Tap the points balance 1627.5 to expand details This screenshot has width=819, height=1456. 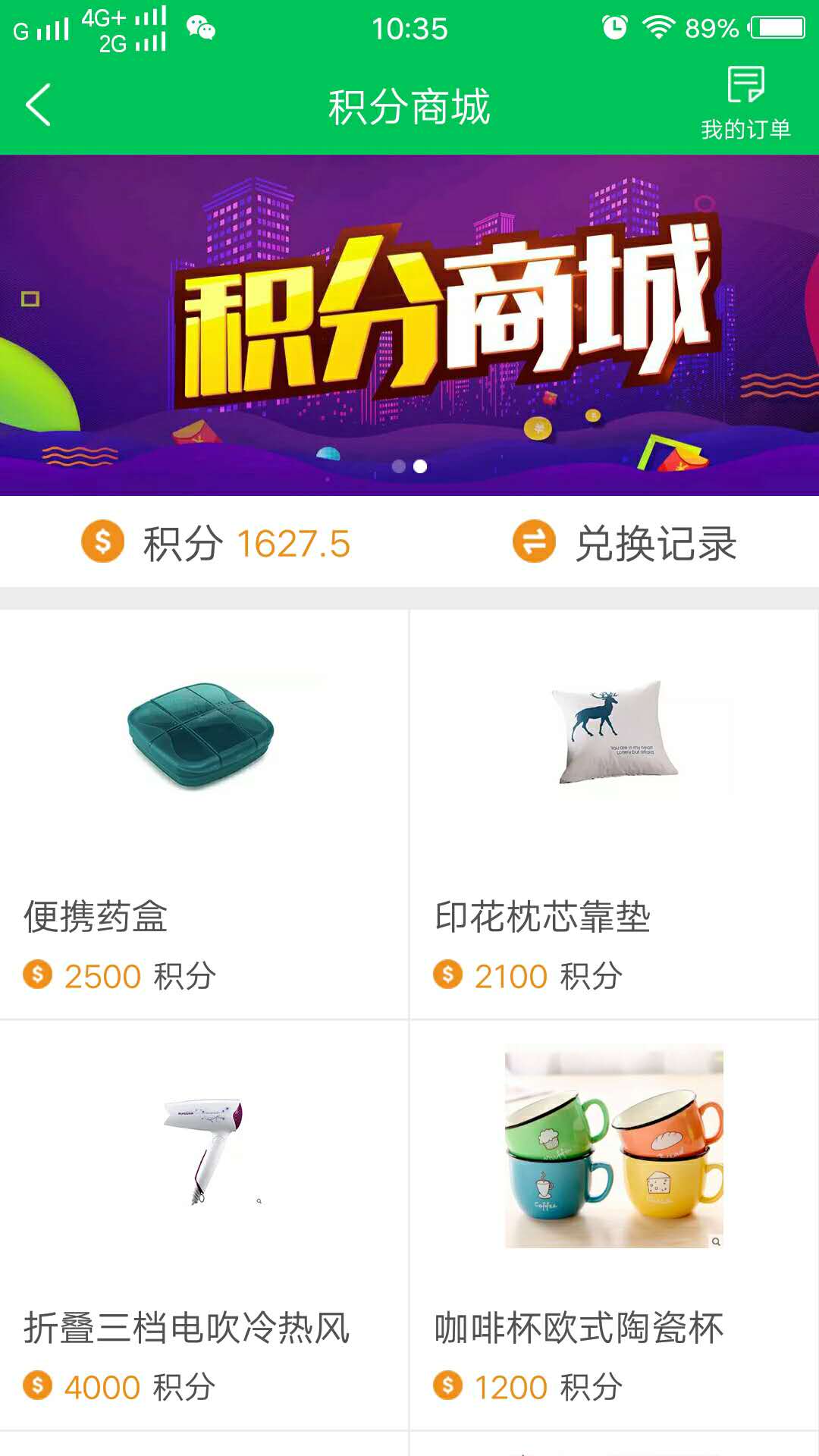coord(293,543)
